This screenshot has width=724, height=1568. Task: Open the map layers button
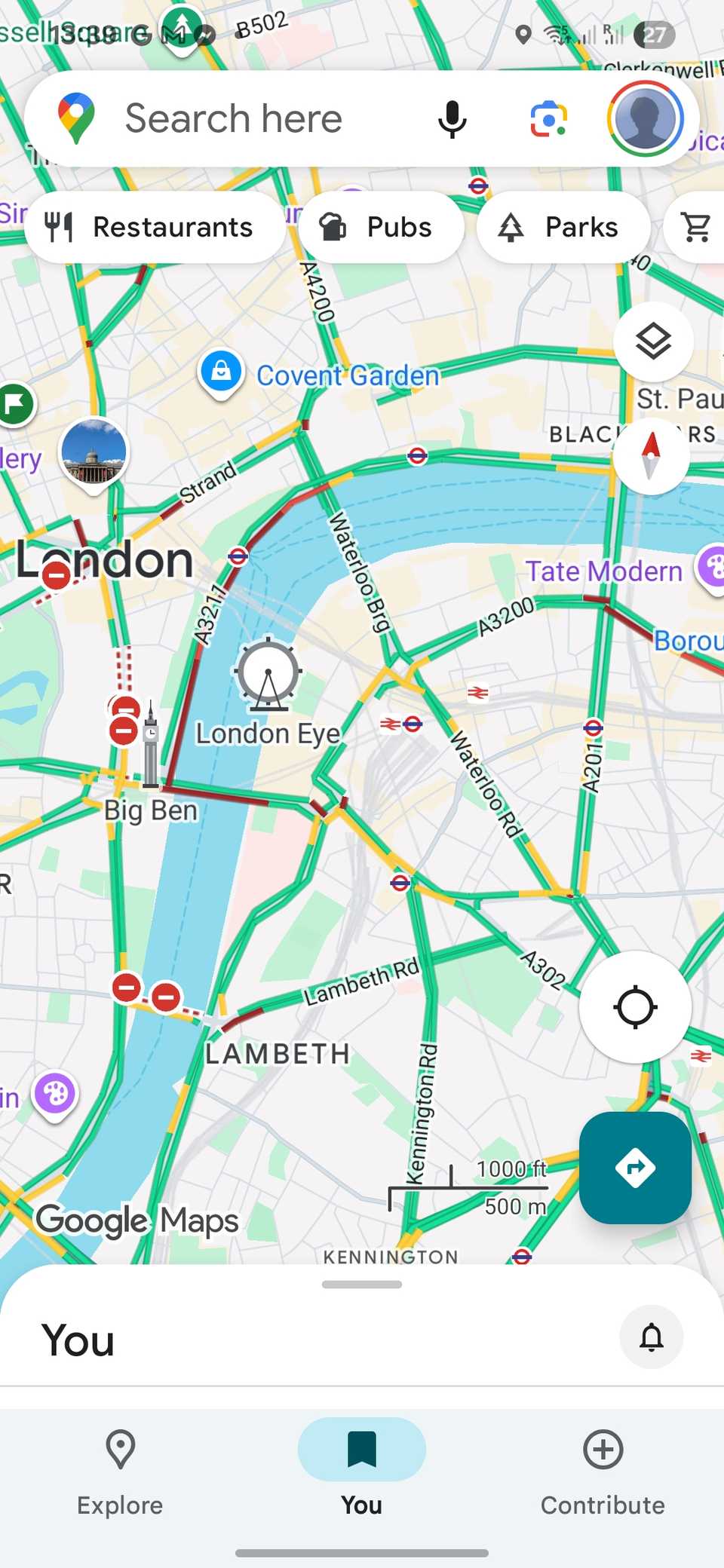coord(653,341)
